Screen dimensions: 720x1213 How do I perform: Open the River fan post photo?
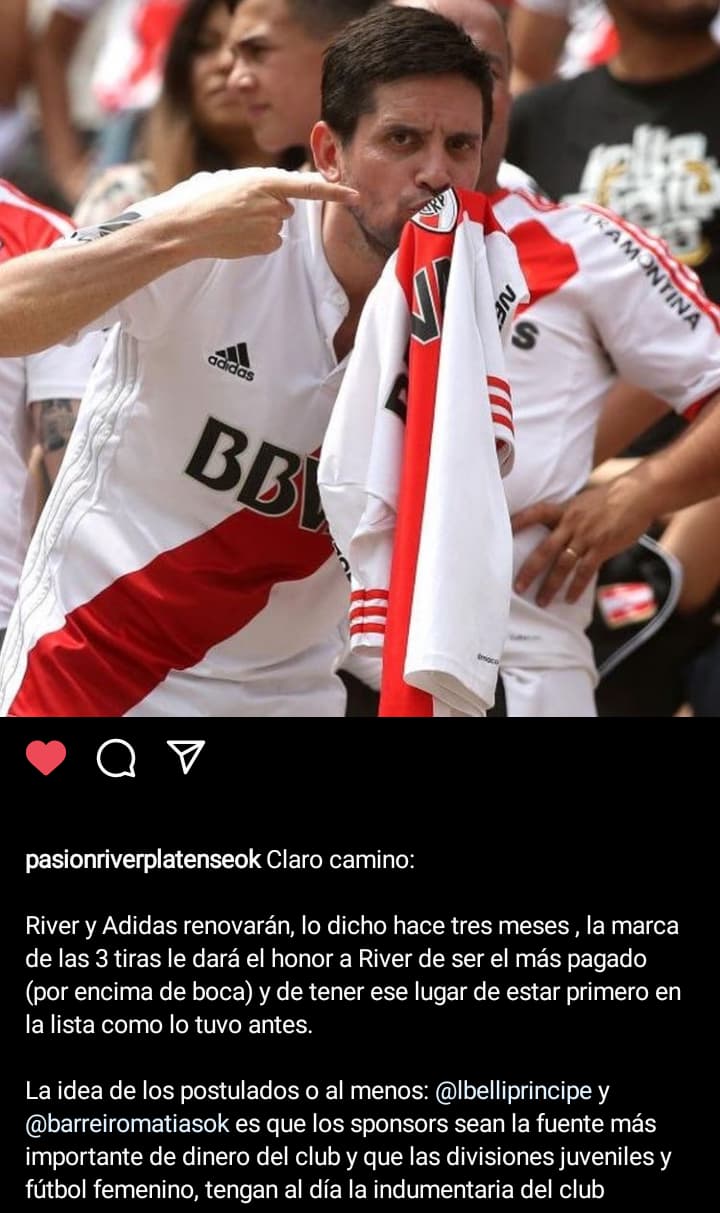[360, 358]
